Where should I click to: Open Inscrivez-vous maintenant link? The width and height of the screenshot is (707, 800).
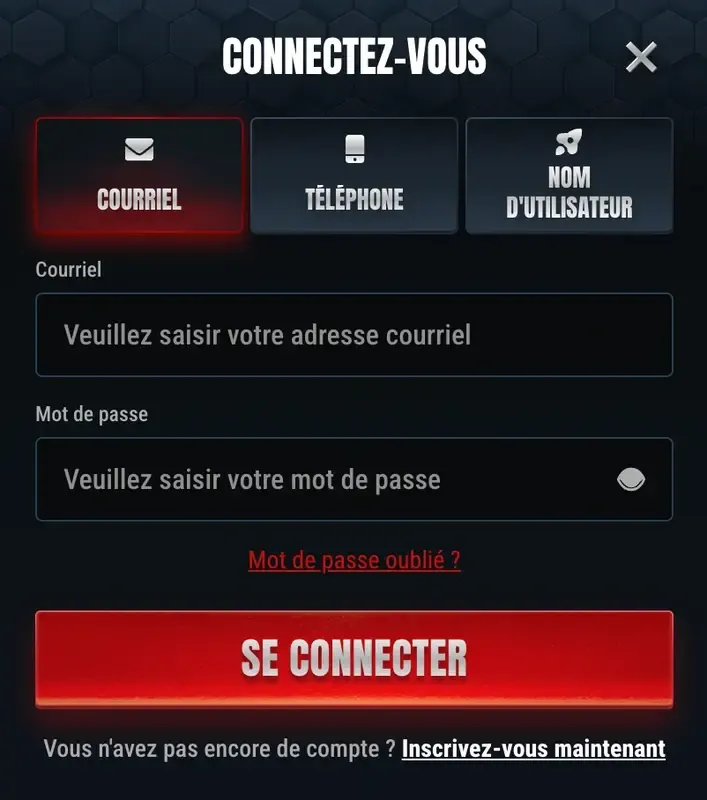tap(533, 749)
